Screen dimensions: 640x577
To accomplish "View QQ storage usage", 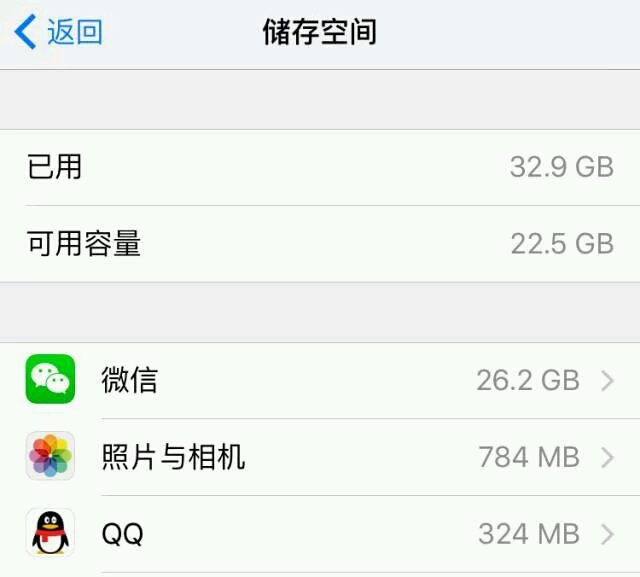I will 320,533.
